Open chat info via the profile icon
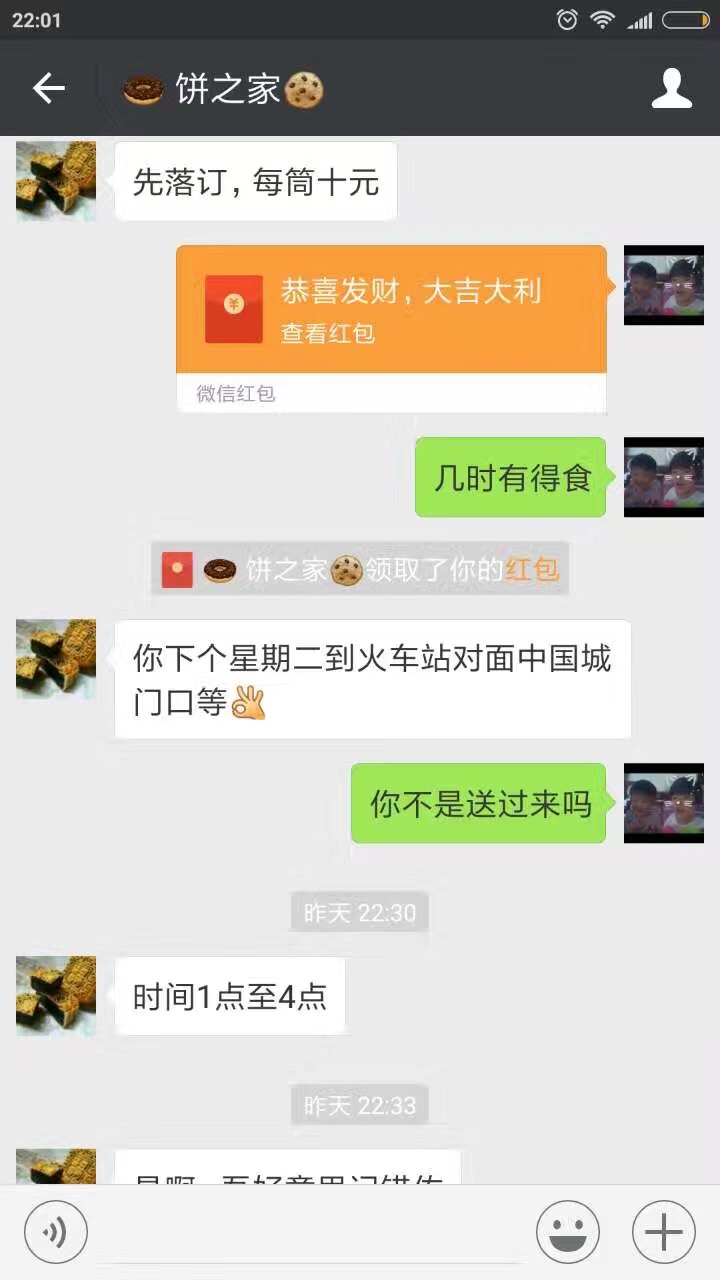 (x=671, y=89)
